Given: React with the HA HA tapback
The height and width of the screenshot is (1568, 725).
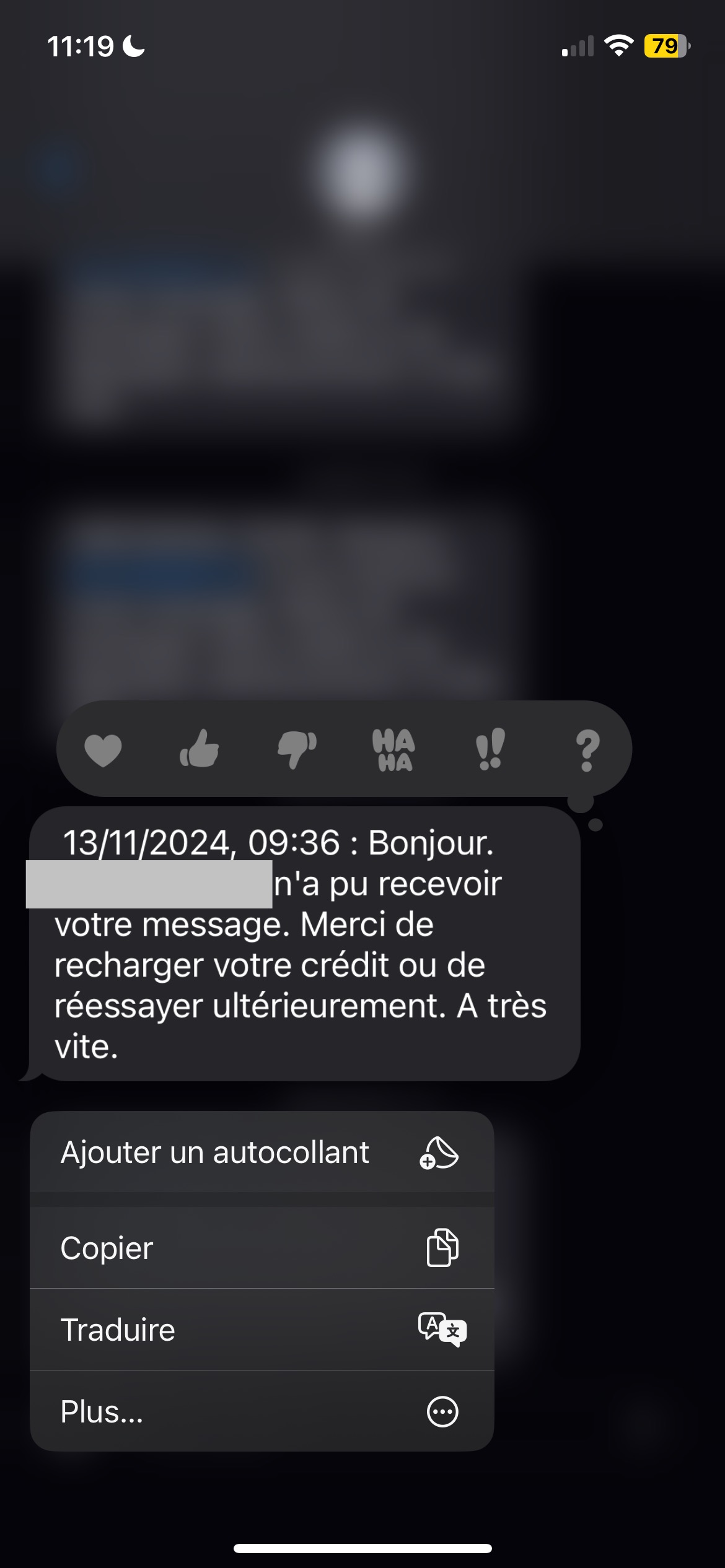Looking at the screenshot, I should (x=393, y=750).
